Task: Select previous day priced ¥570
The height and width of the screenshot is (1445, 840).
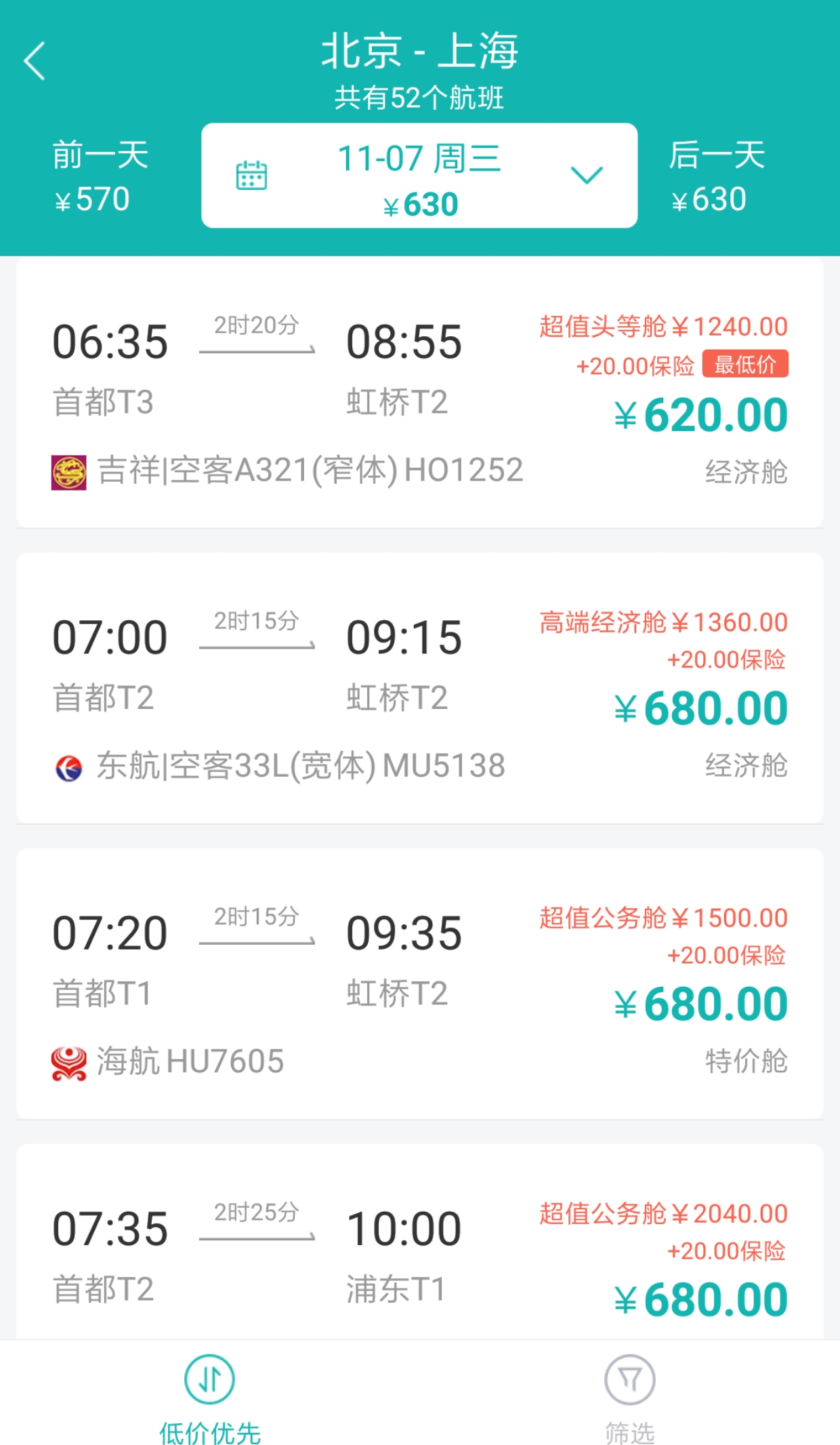Action: pyautogui.click(x=100, y=176)
